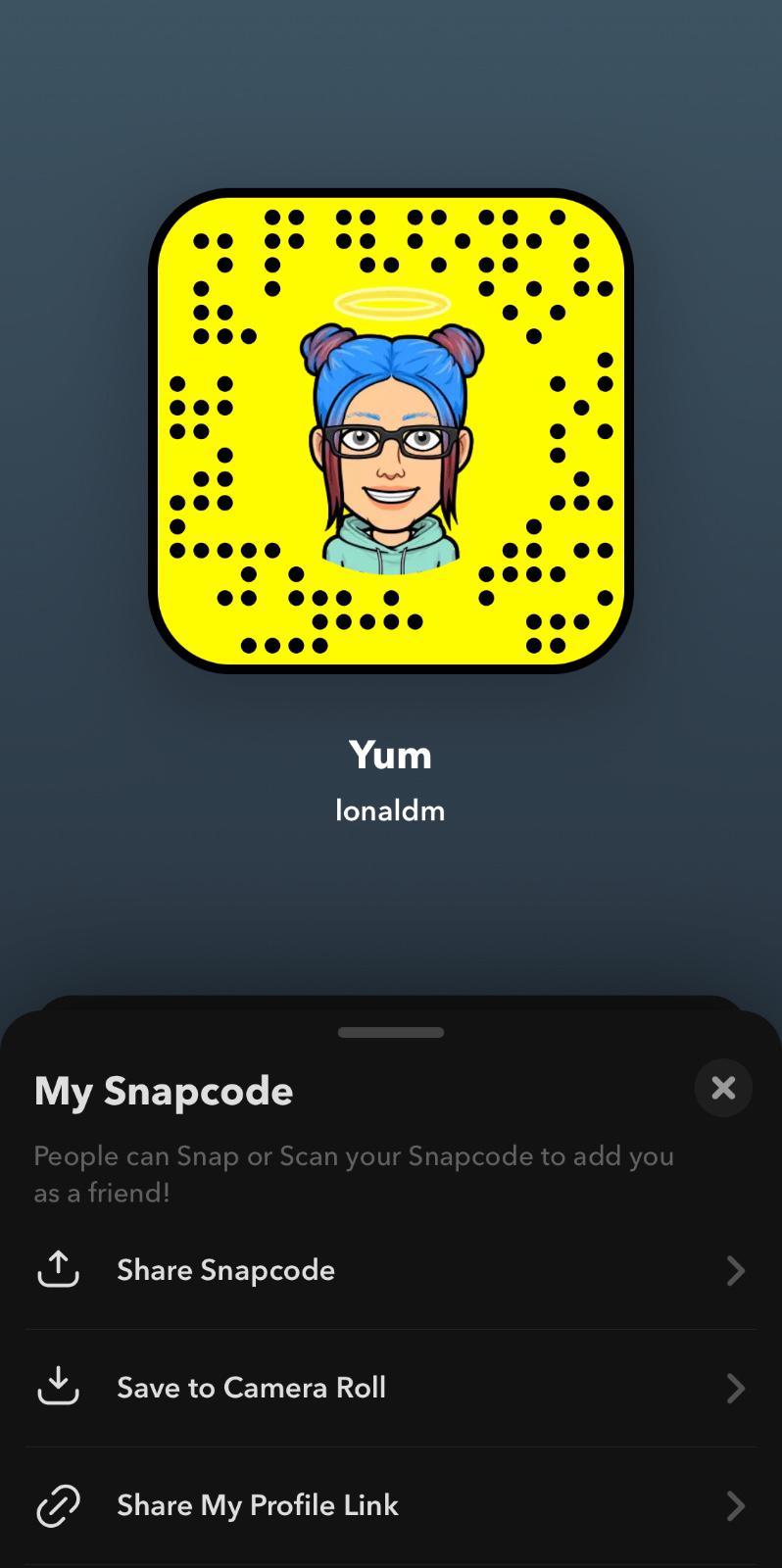Close the My Snapcode sheet
Screen dimensions: 782x1568
click(723, 1088)
